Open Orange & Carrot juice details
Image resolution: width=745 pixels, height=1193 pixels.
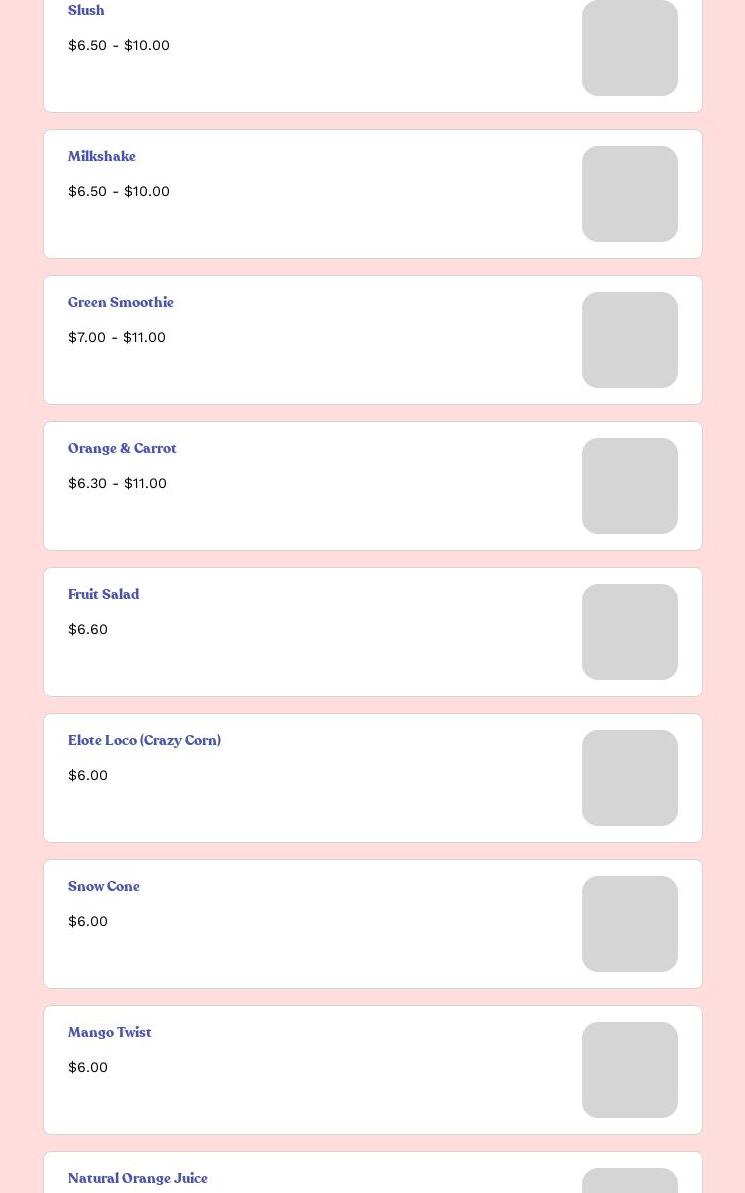coord(373,486)
